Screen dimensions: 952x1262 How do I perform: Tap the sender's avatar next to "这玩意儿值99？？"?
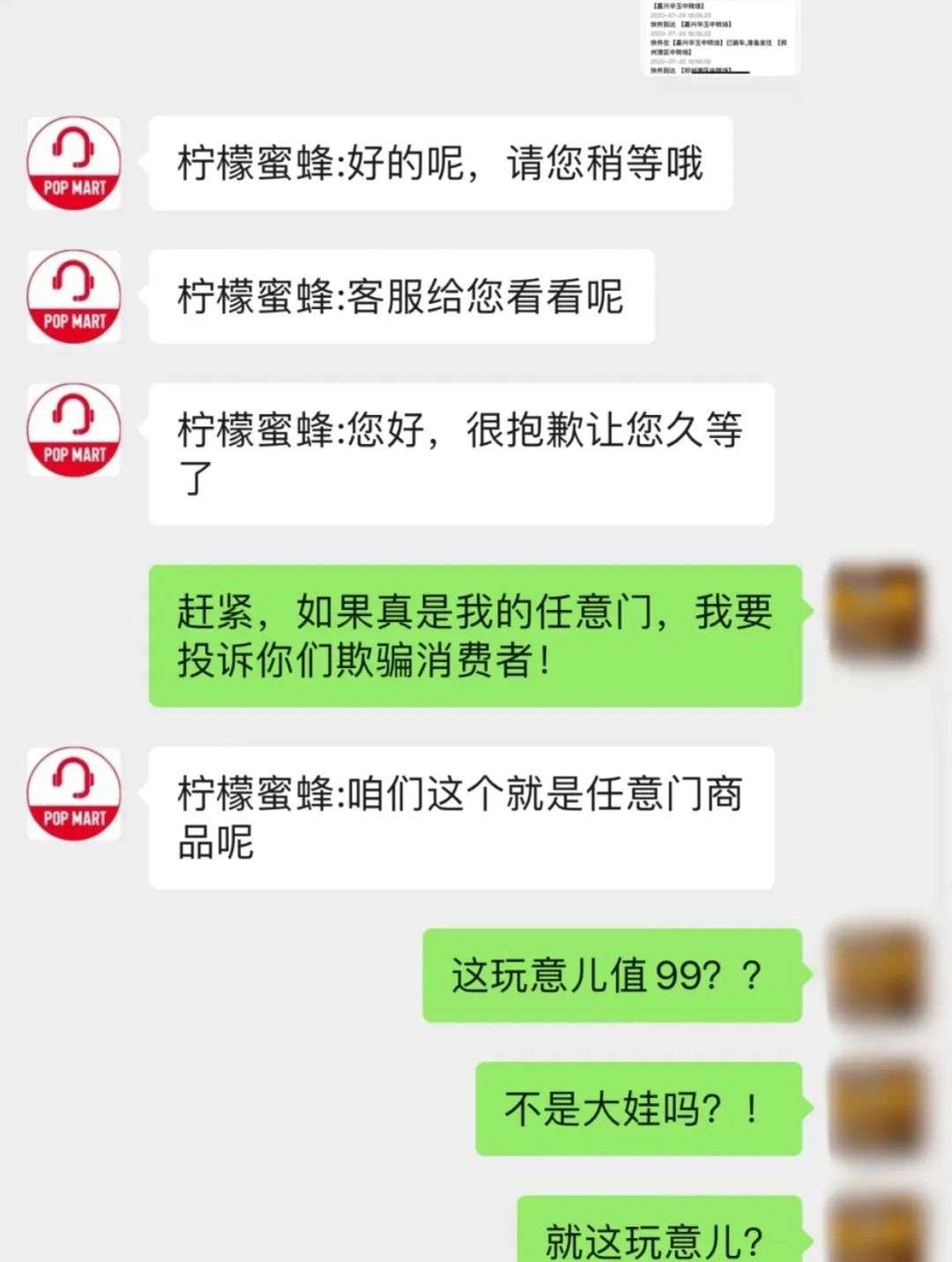click(877, 976)
